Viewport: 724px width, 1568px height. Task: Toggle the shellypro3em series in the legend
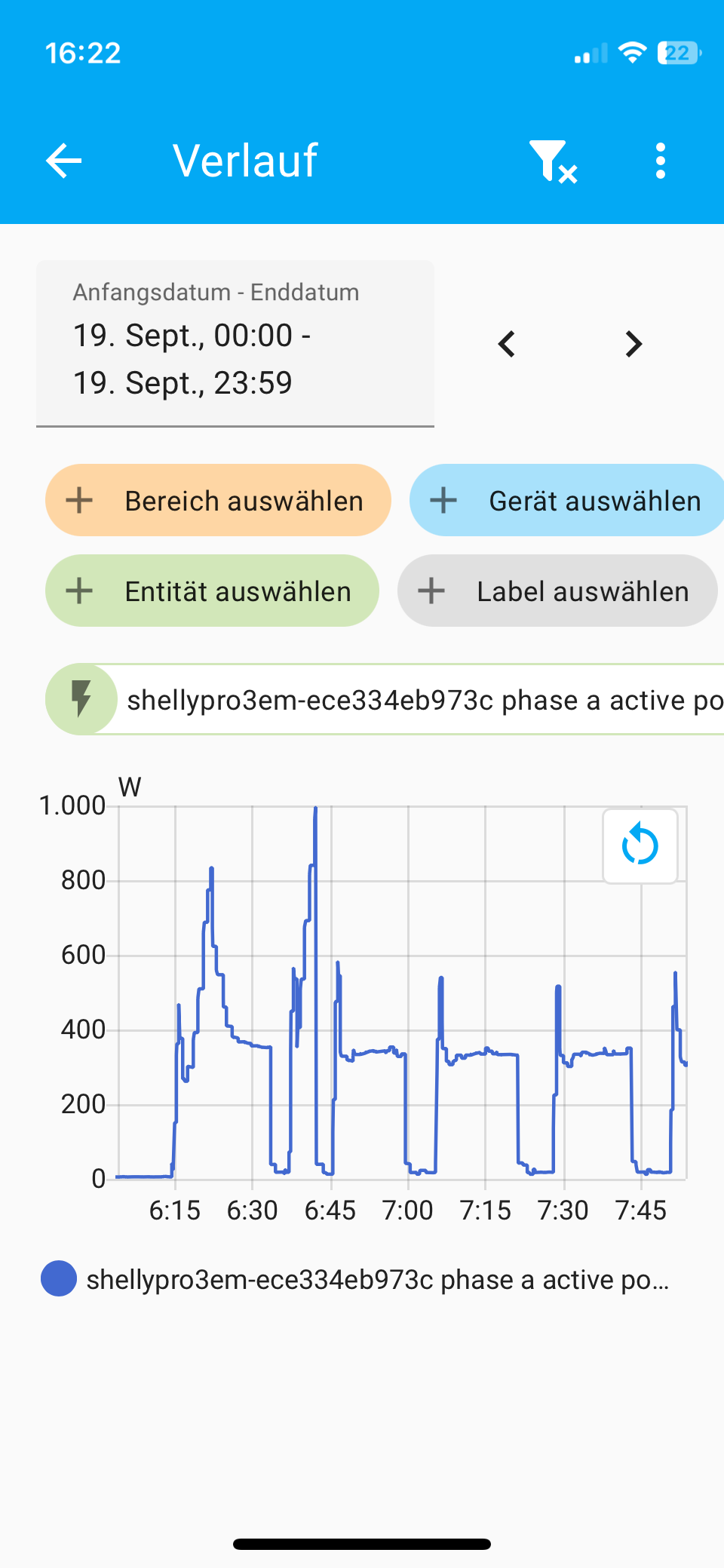354,1280
